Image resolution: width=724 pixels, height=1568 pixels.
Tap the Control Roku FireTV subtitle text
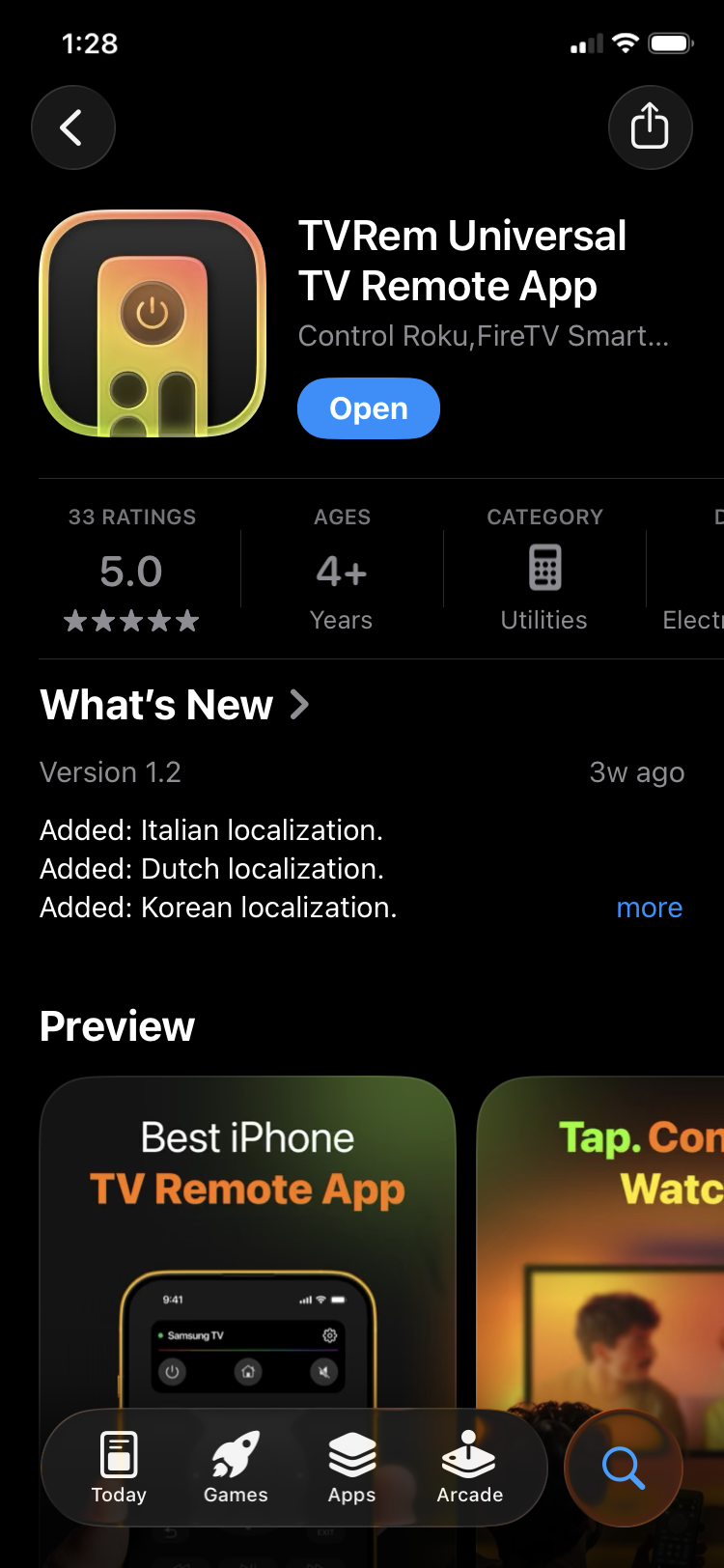(x=483, y=336)
